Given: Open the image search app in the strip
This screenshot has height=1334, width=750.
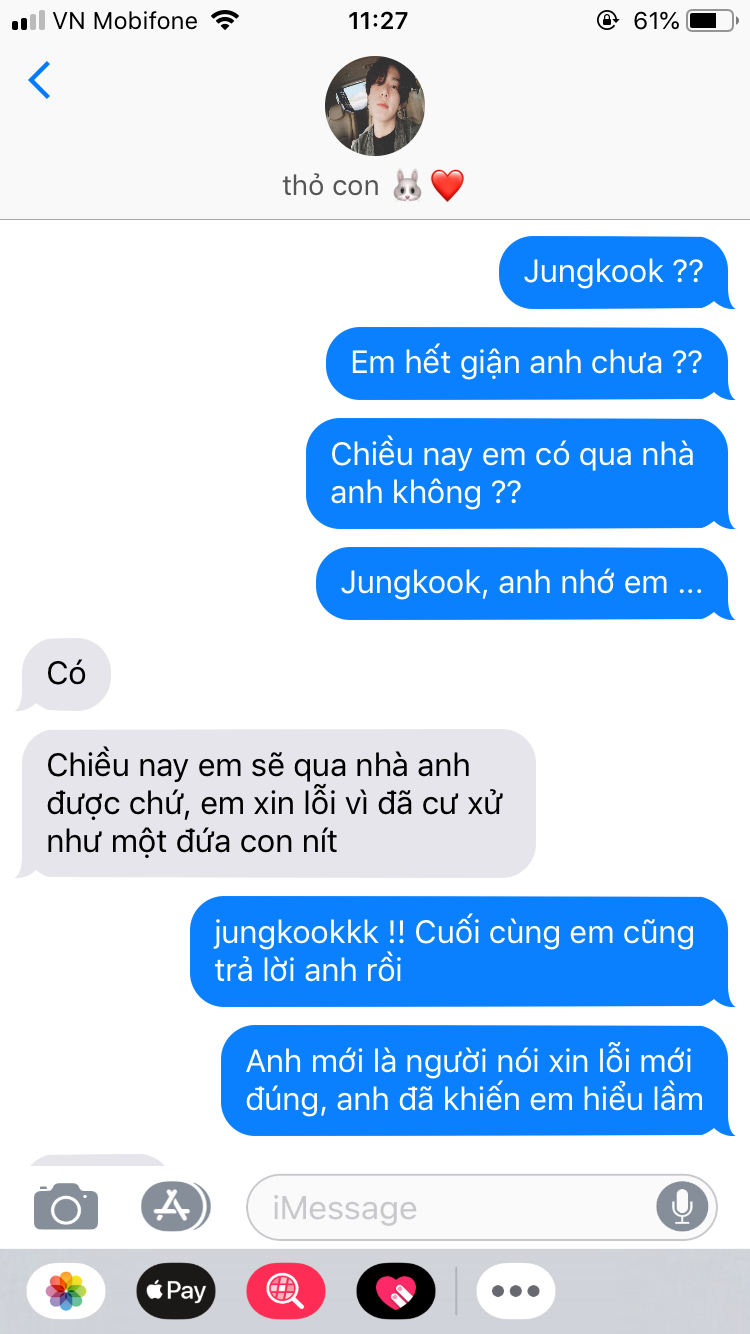Looking at the screenshot, I should (286, 1291).
